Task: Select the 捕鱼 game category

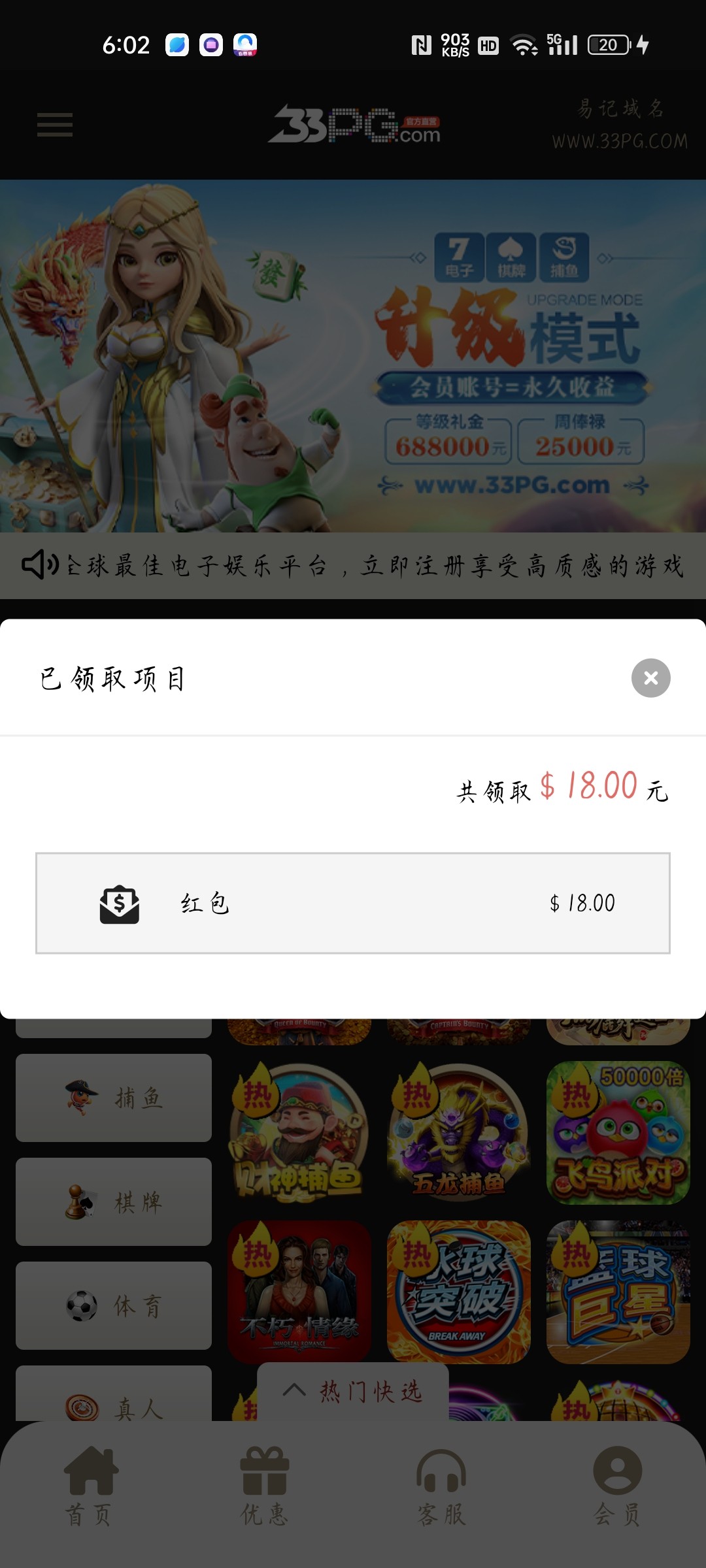Action: (114, 1098)
